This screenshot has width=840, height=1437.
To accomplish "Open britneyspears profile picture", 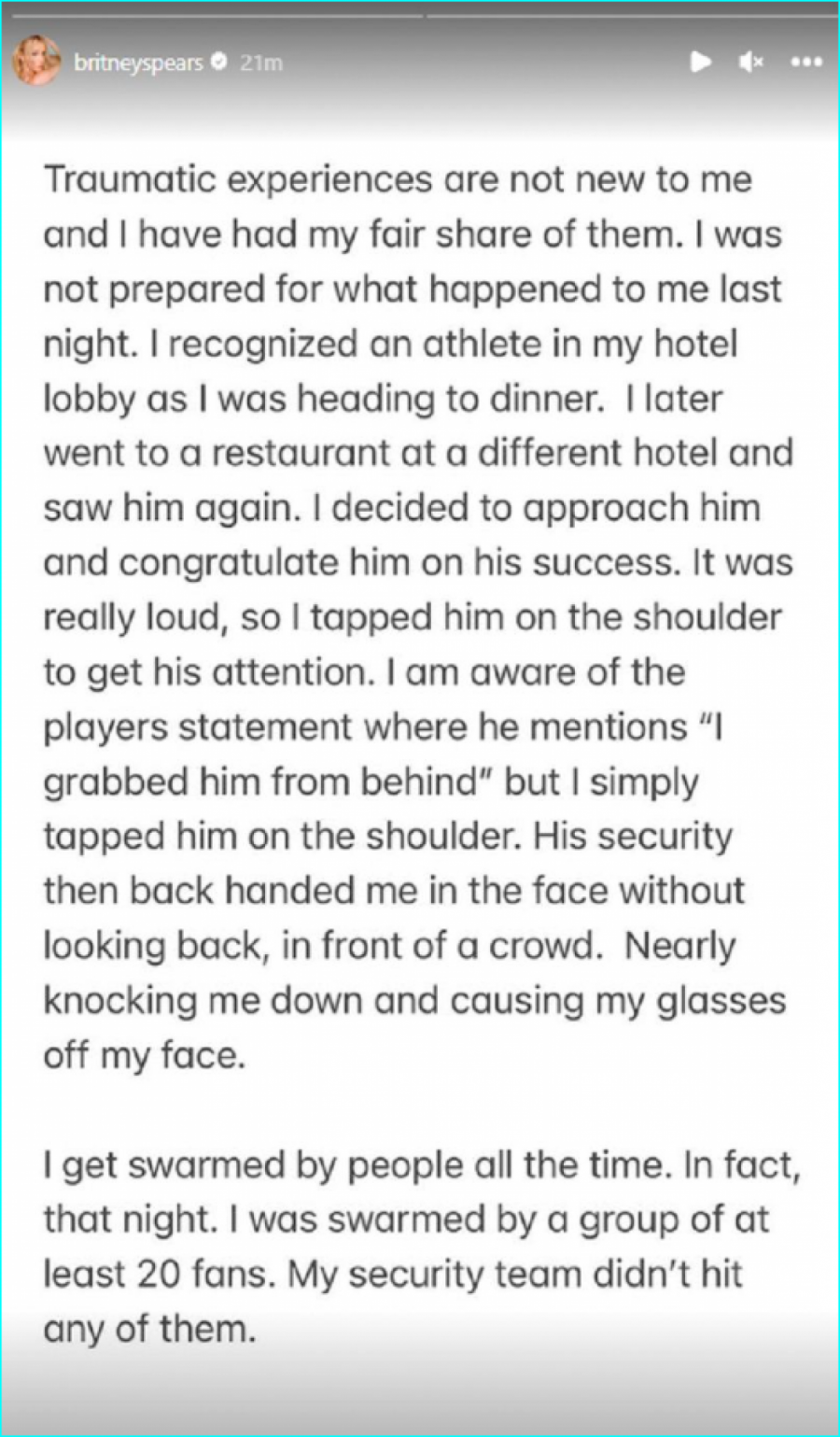I will click(x=36, y=63).
